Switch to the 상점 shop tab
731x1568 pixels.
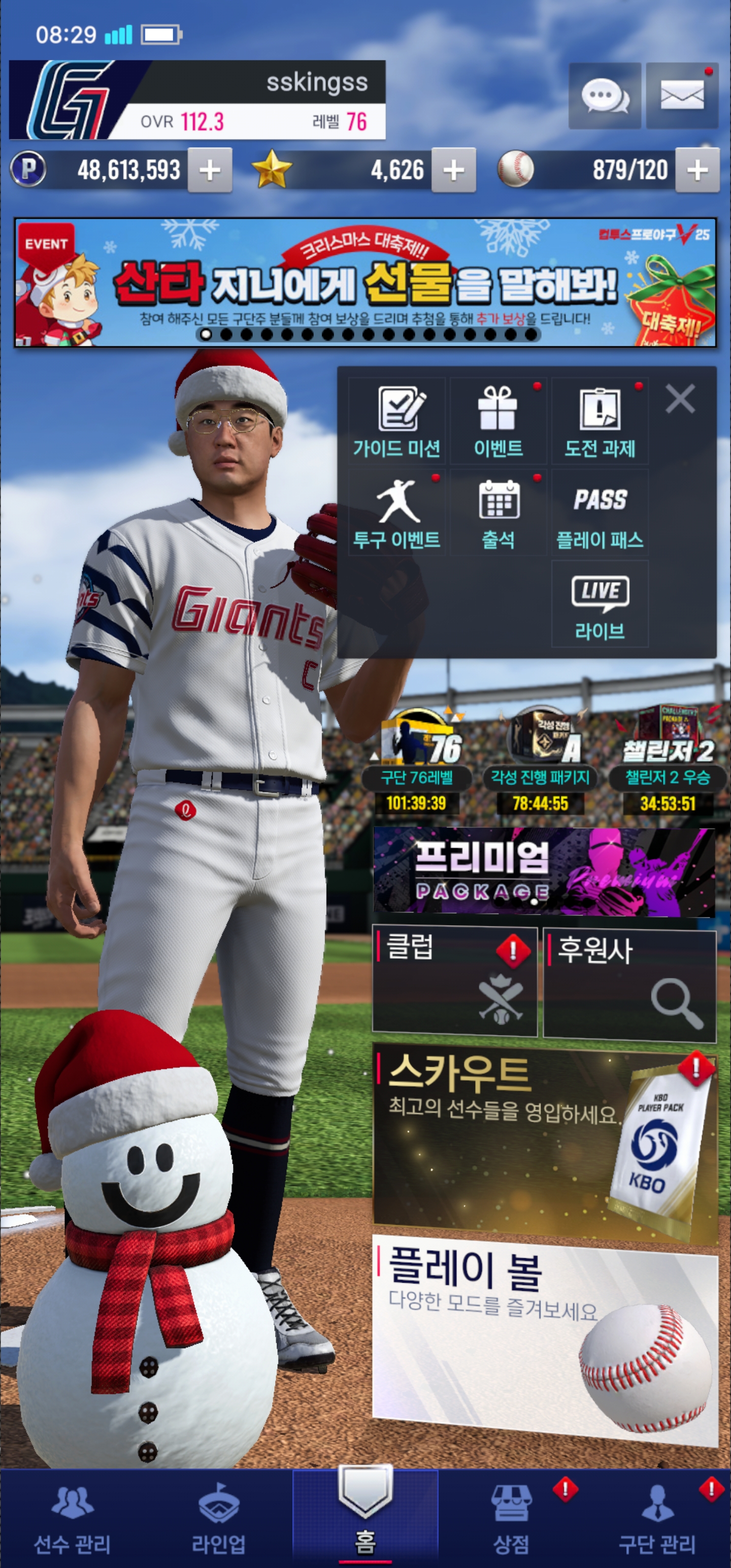(511, 1519)
